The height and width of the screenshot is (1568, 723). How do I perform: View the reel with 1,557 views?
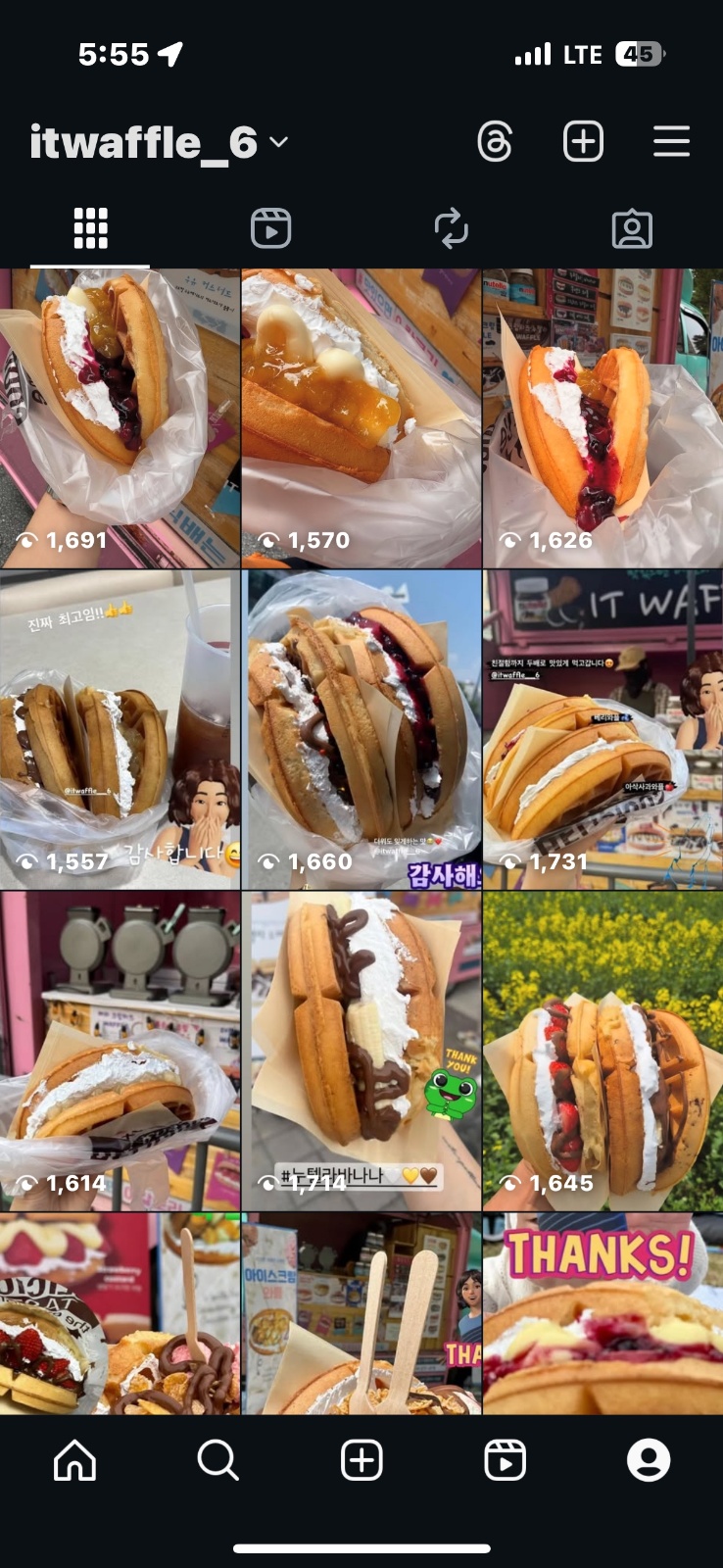pyautogui.click(x=120, y=730)
